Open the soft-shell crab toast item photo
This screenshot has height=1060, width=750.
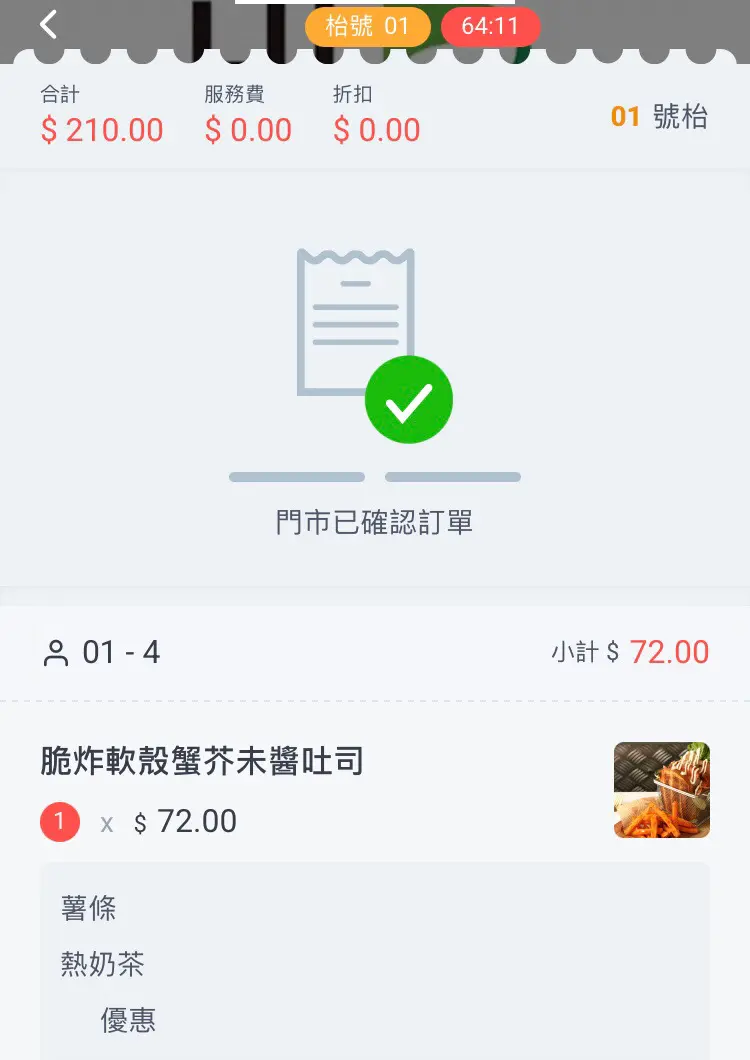click(x=661, y=790)
